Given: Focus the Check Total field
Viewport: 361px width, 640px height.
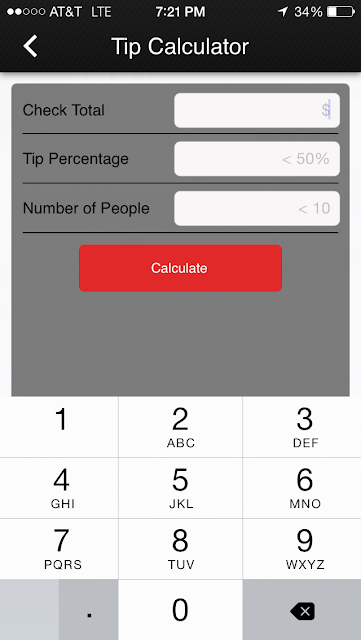Looking at the screenshot, I should (257, 110).
